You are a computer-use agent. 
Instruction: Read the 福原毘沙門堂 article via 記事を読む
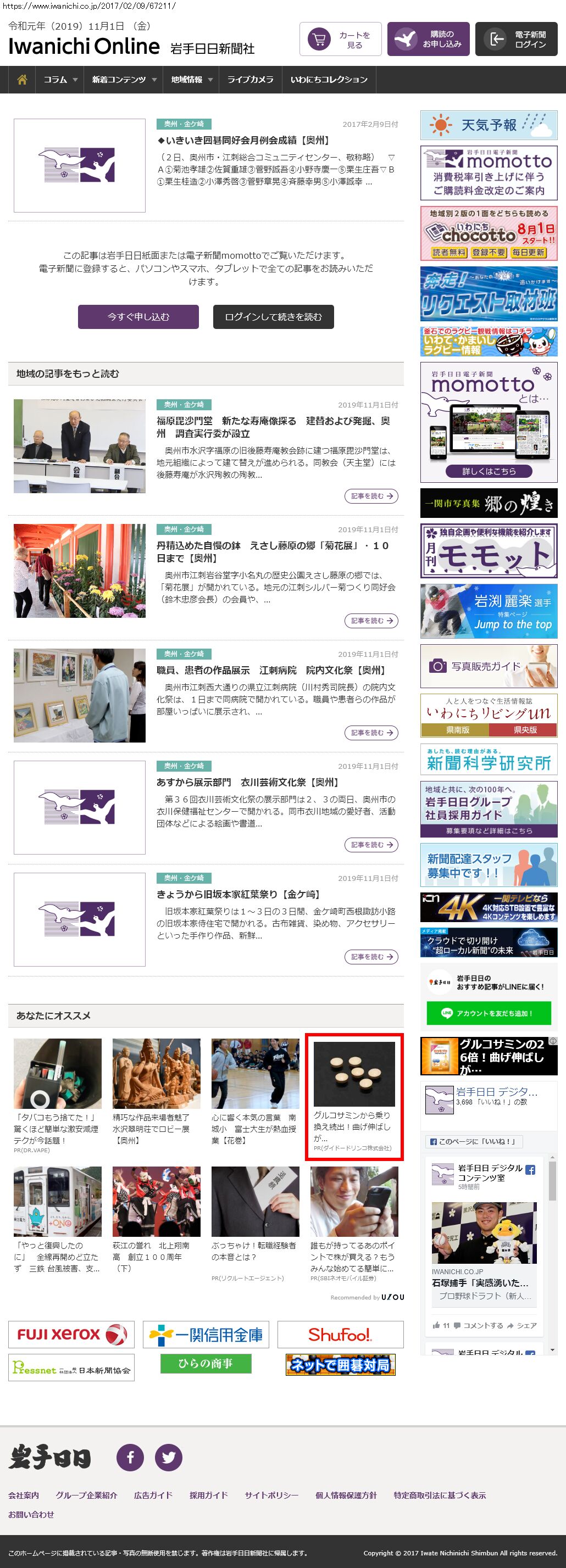coord(370,496)
